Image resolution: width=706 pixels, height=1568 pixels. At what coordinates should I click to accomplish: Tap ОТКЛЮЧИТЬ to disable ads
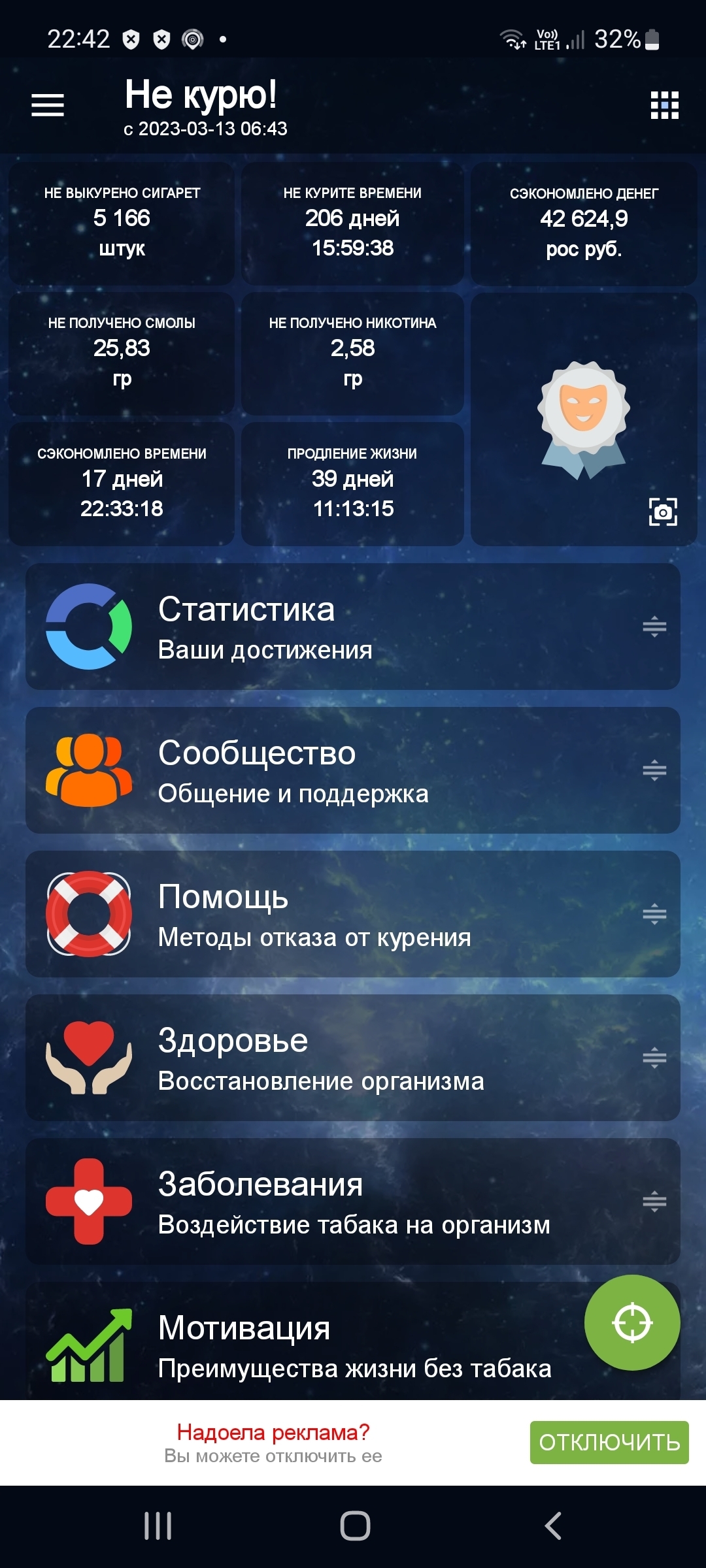tap(609, 1442)
